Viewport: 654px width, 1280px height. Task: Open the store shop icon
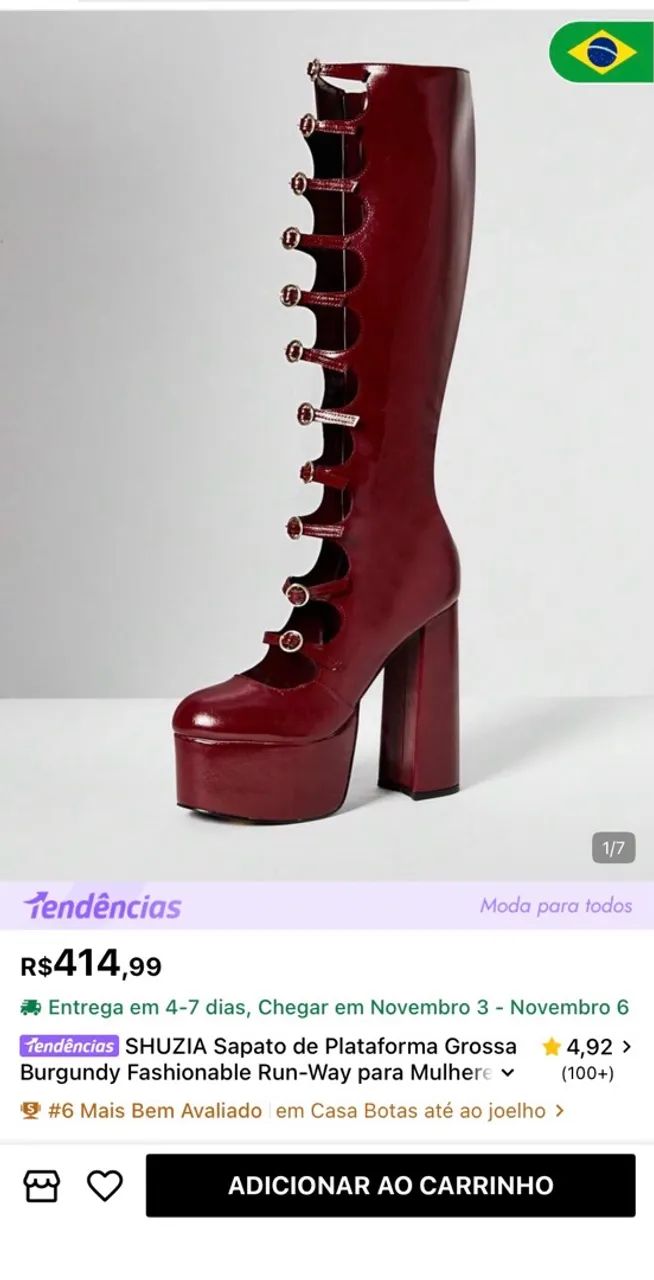(42, 1186)
